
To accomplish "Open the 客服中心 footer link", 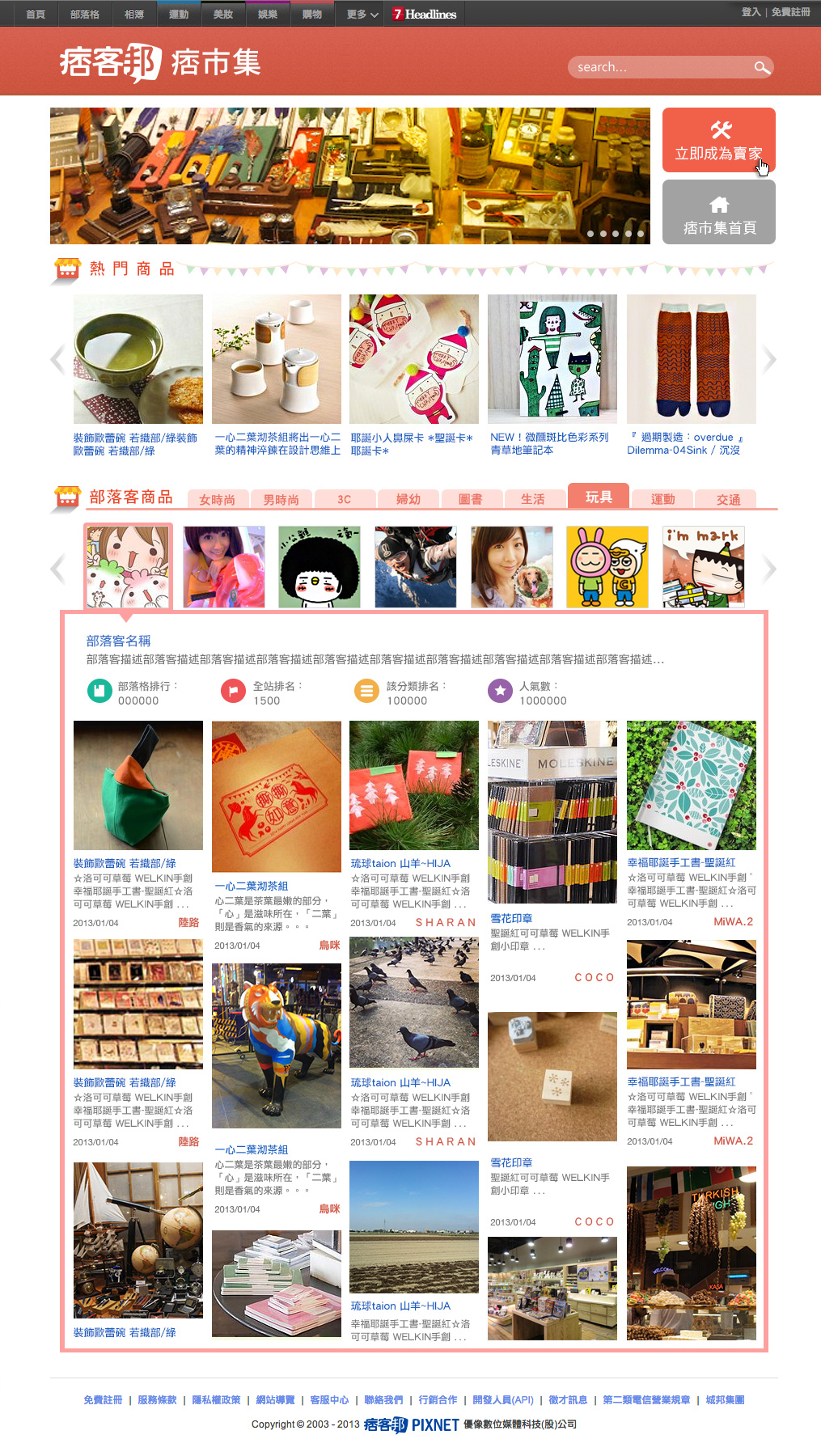I will (329, 1399).
